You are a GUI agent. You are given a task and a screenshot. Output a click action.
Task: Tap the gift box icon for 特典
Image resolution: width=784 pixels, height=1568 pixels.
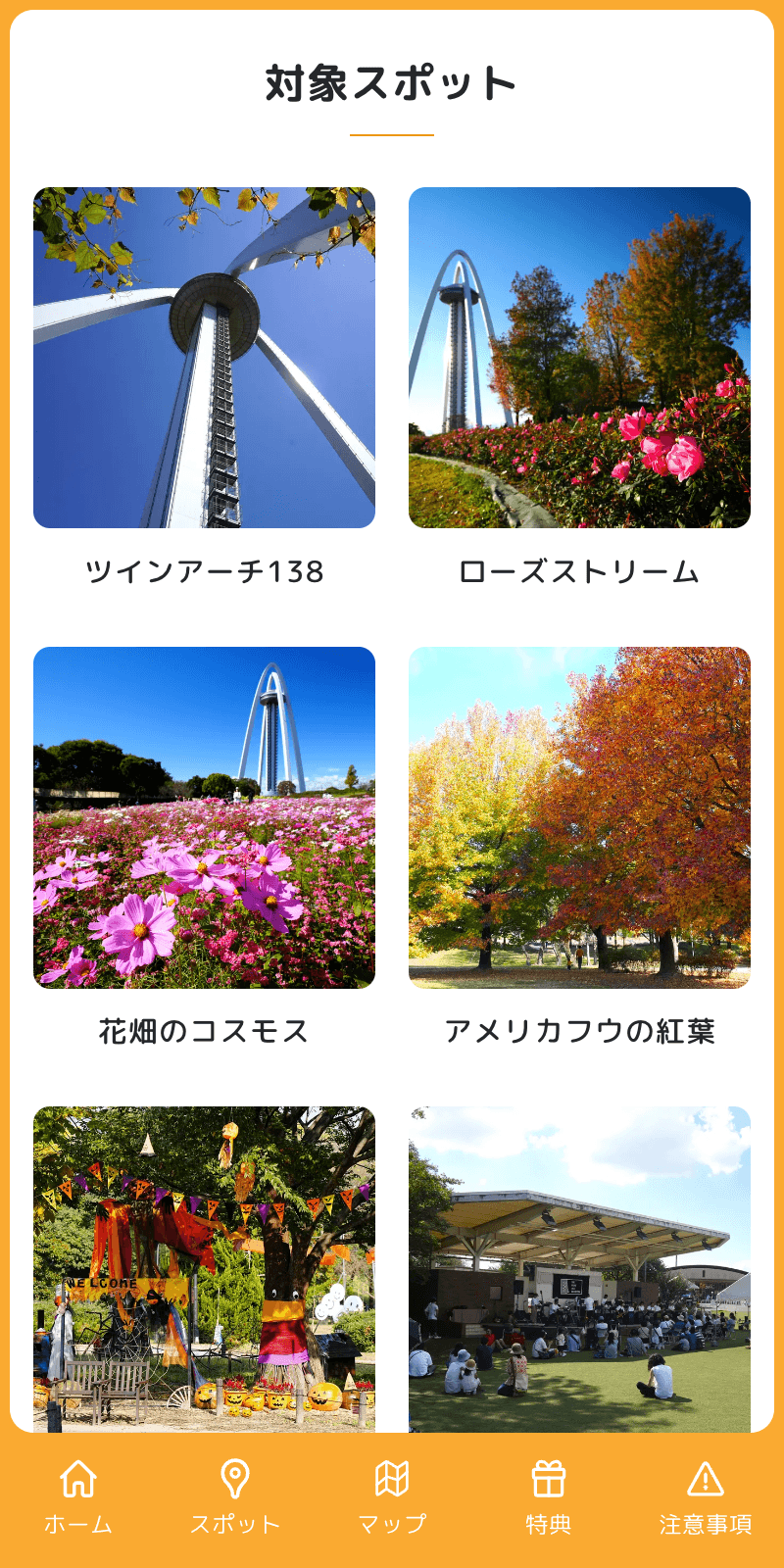[549, 1476]
